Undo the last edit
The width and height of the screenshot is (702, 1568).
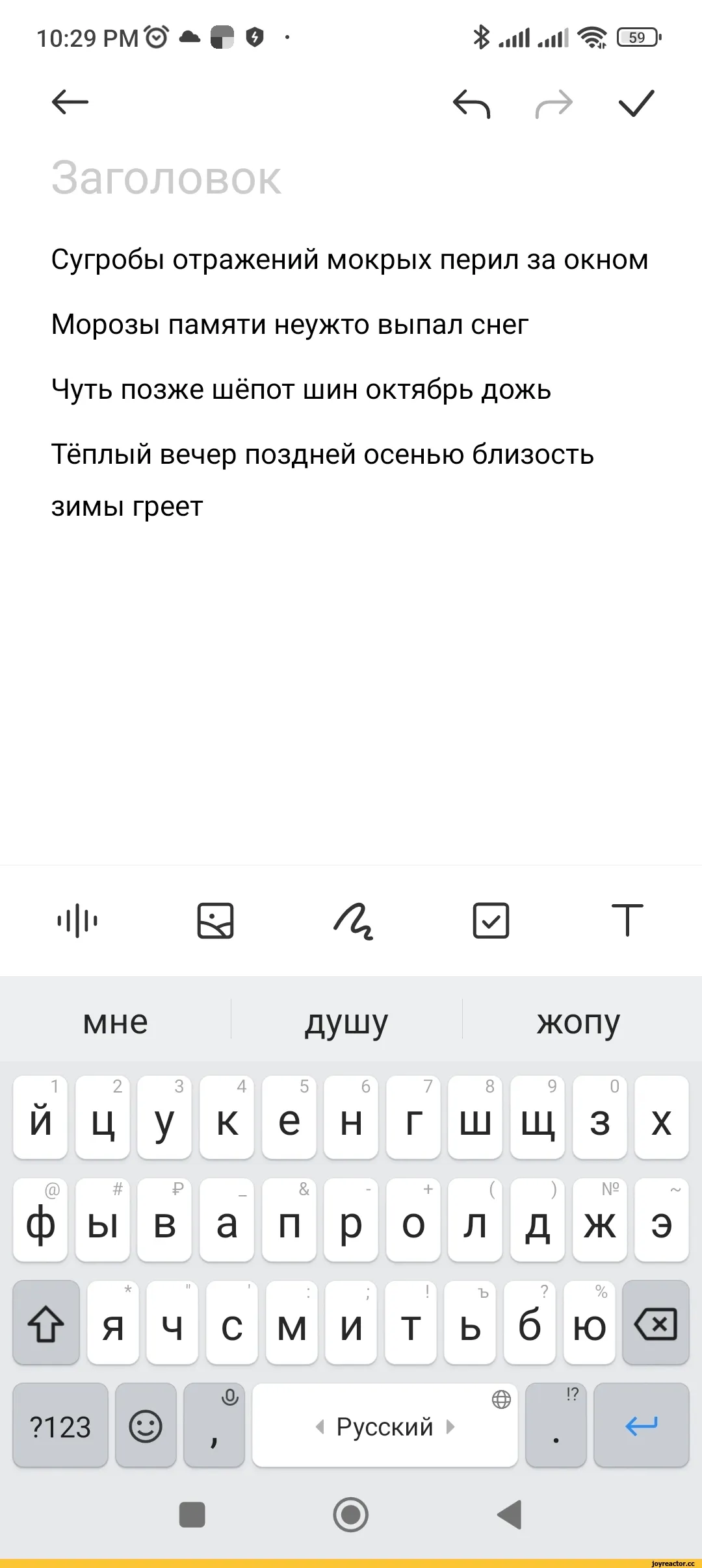click(471, 104)
